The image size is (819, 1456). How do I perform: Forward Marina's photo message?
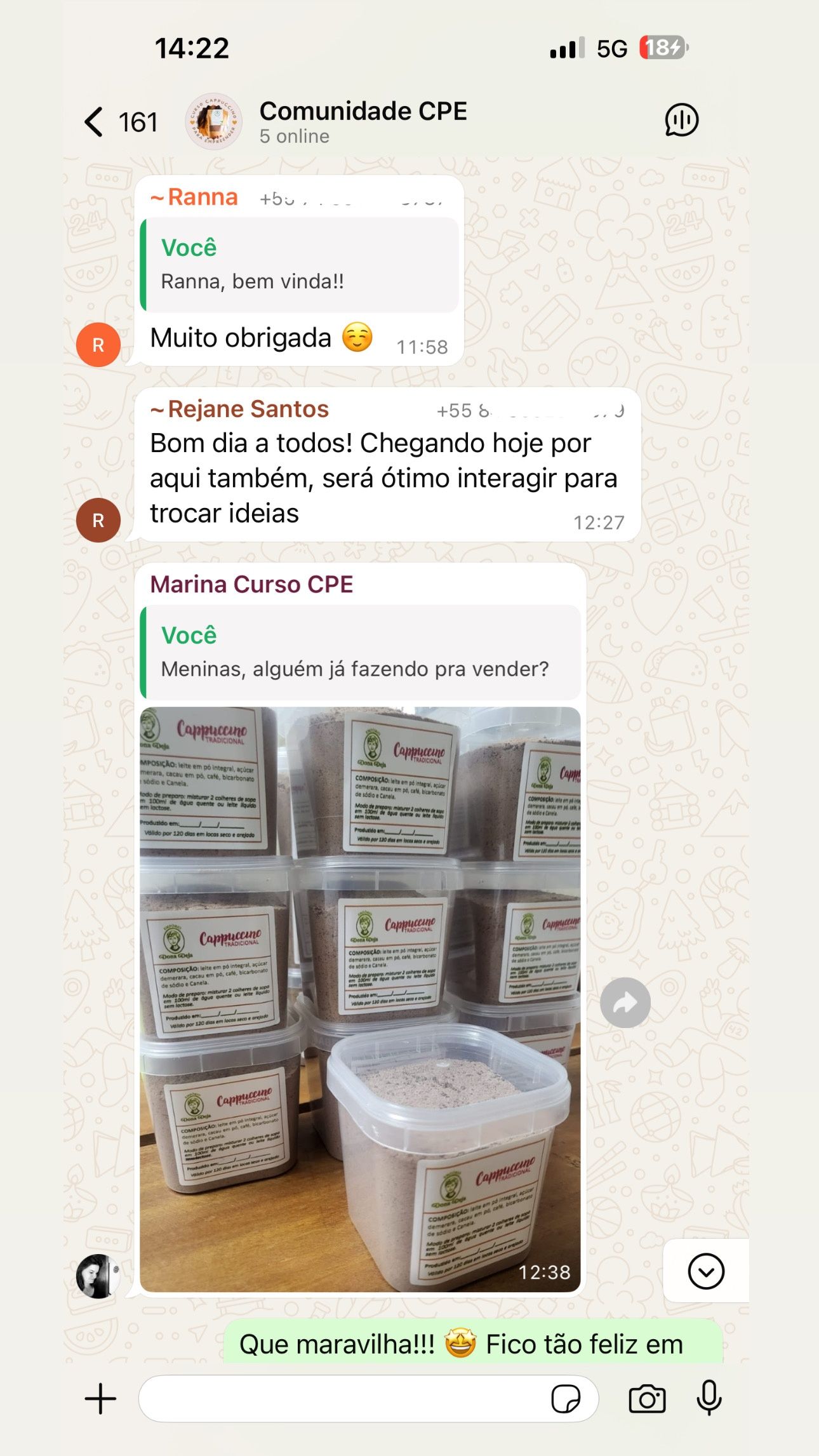pyautogui.click(x=625, y=1003)
